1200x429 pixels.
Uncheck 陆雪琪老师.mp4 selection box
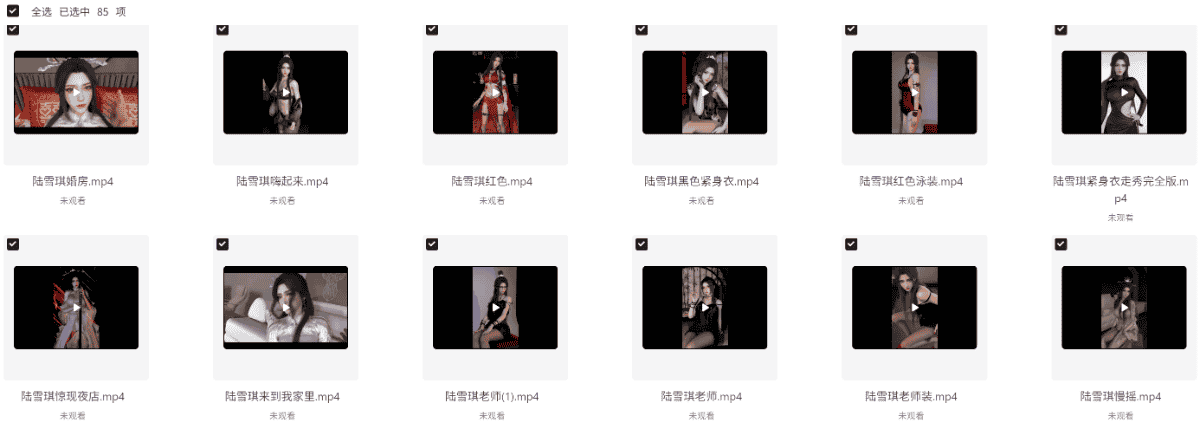point(641,244)
